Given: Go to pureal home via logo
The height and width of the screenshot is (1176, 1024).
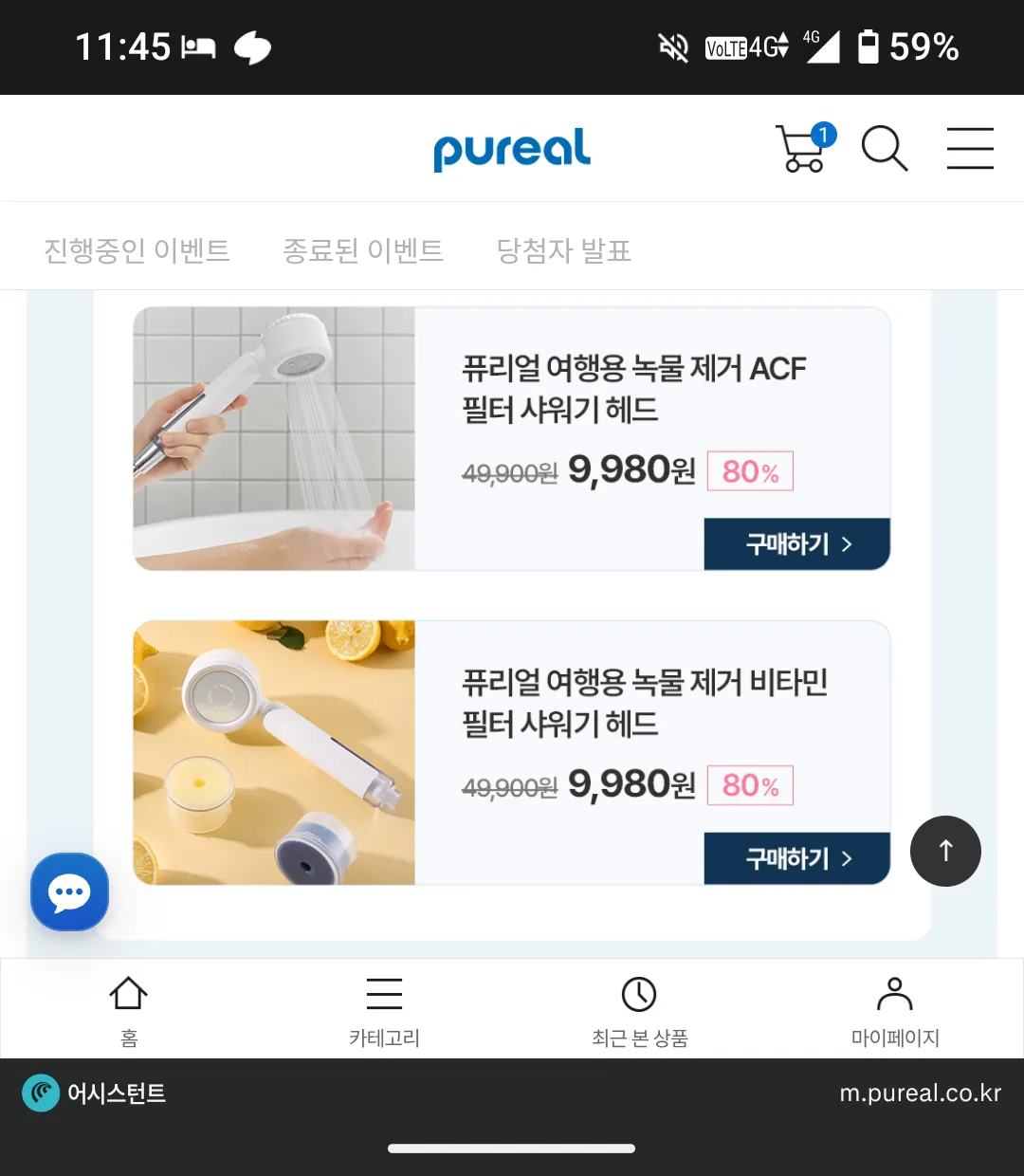Looking at the screenshot, I should pos(512,149).
